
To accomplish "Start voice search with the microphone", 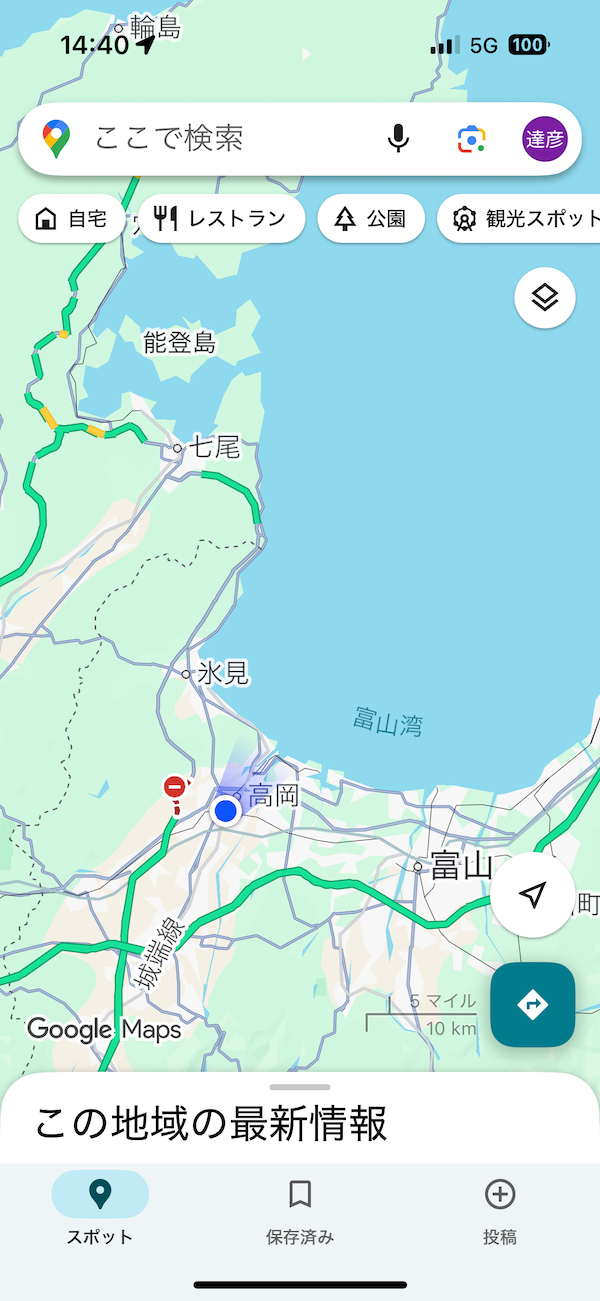I will click(398, 138).
